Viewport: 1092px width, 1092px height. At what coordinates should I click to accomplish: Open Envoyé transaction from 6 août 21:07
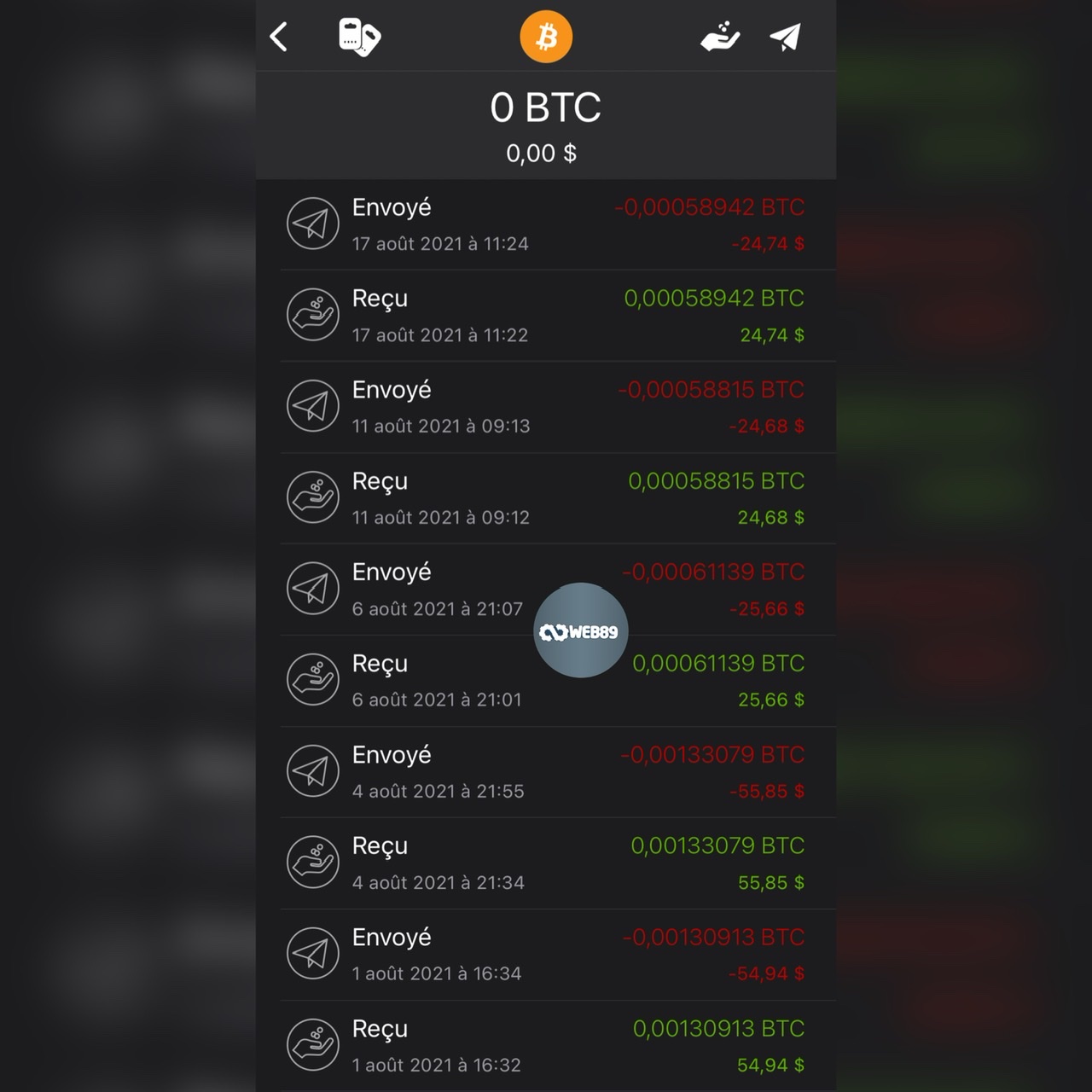(x=444, y=590)
